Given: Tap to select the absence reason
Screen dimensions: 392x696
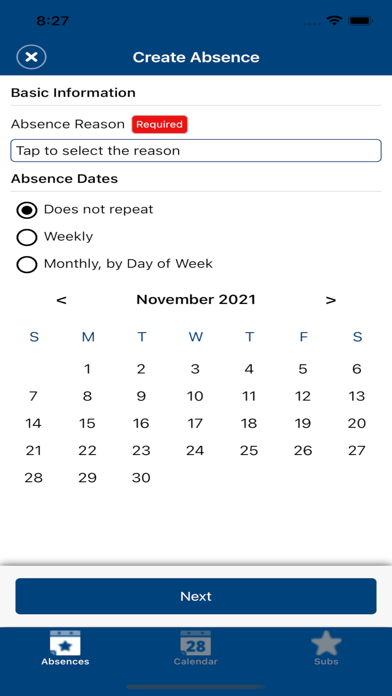Looking at the screenshot, I should point(196,150).
